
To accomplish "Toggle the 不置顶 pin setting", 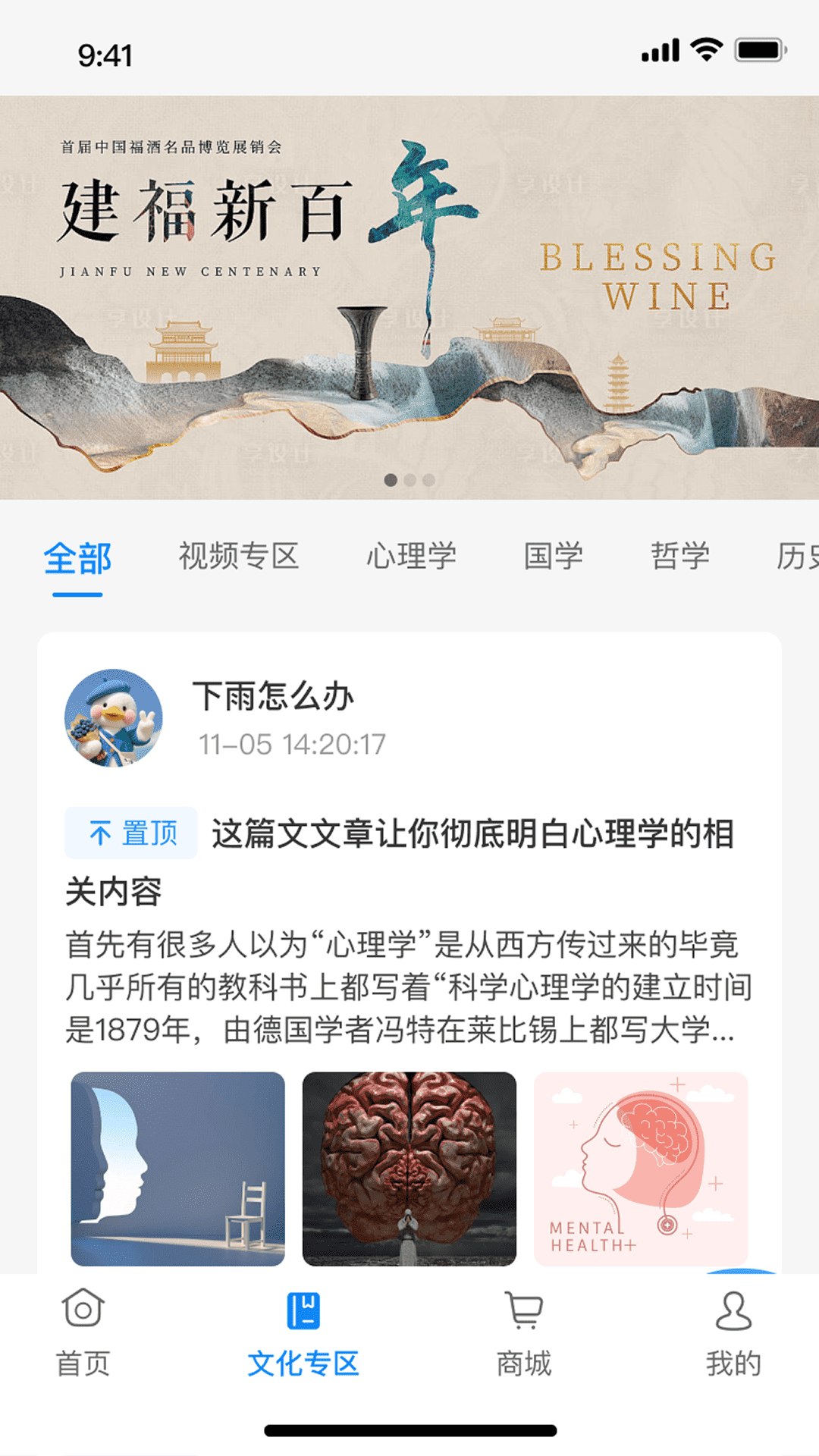I will click(130, 833).
